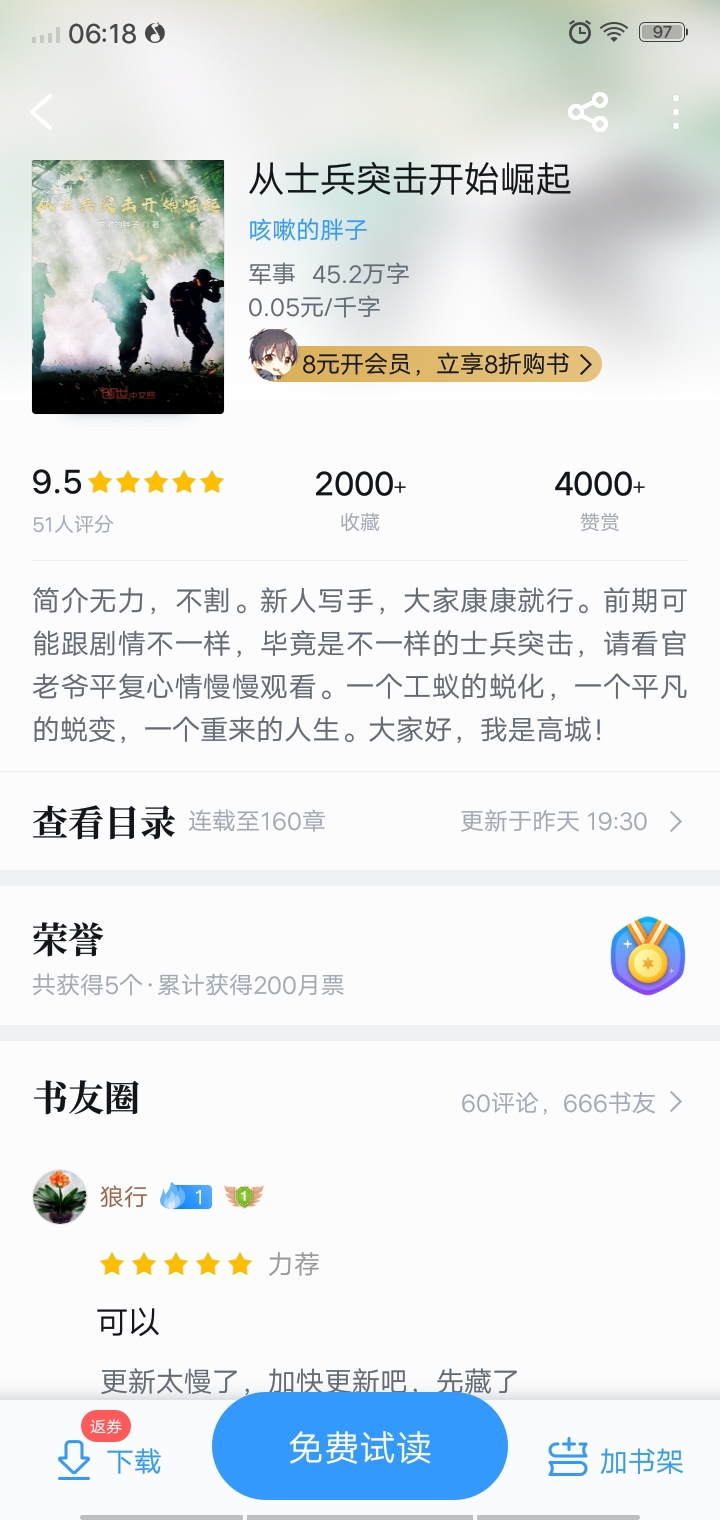
Task: Add book via 加书架
Action: (x=616, y=1460)
